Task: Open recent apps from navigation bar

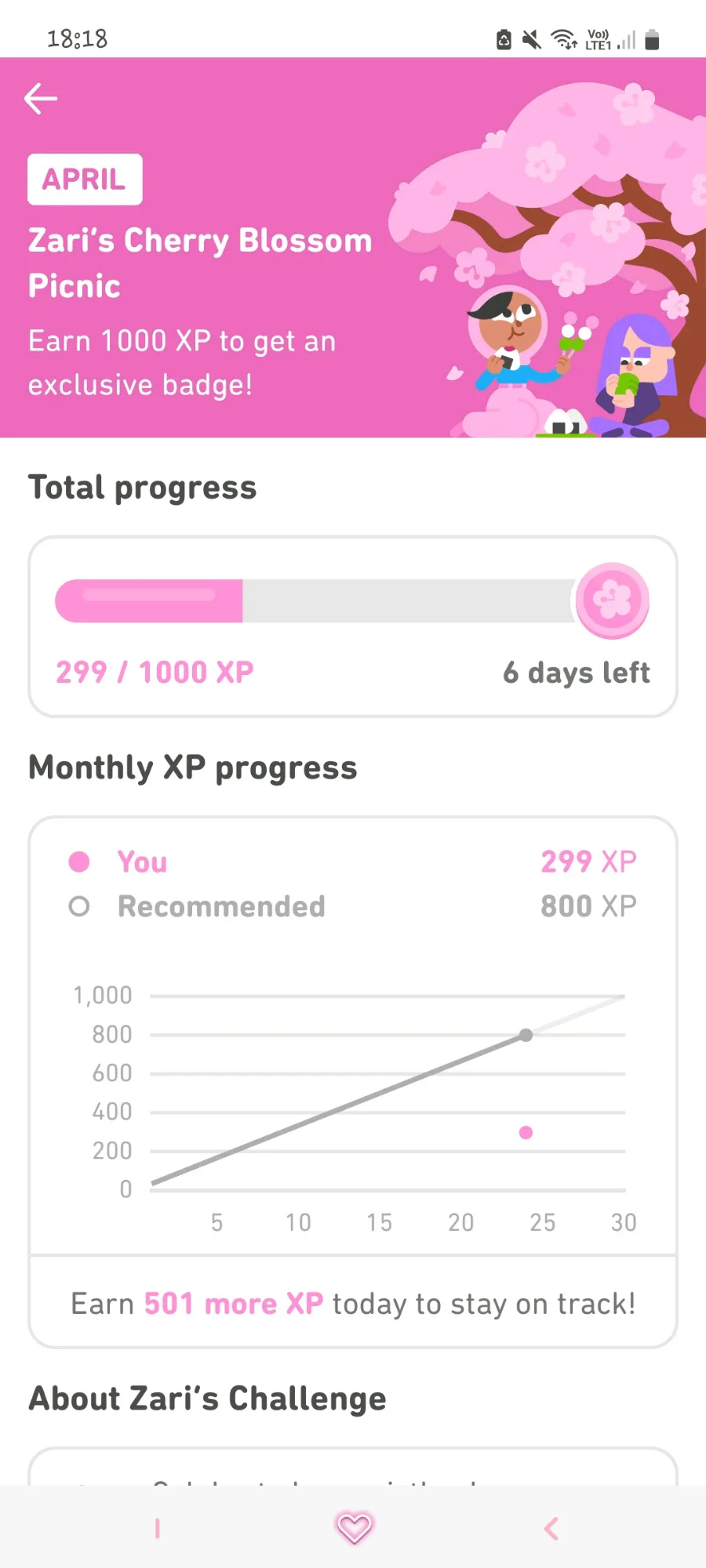Action: tap(158, 1528)
